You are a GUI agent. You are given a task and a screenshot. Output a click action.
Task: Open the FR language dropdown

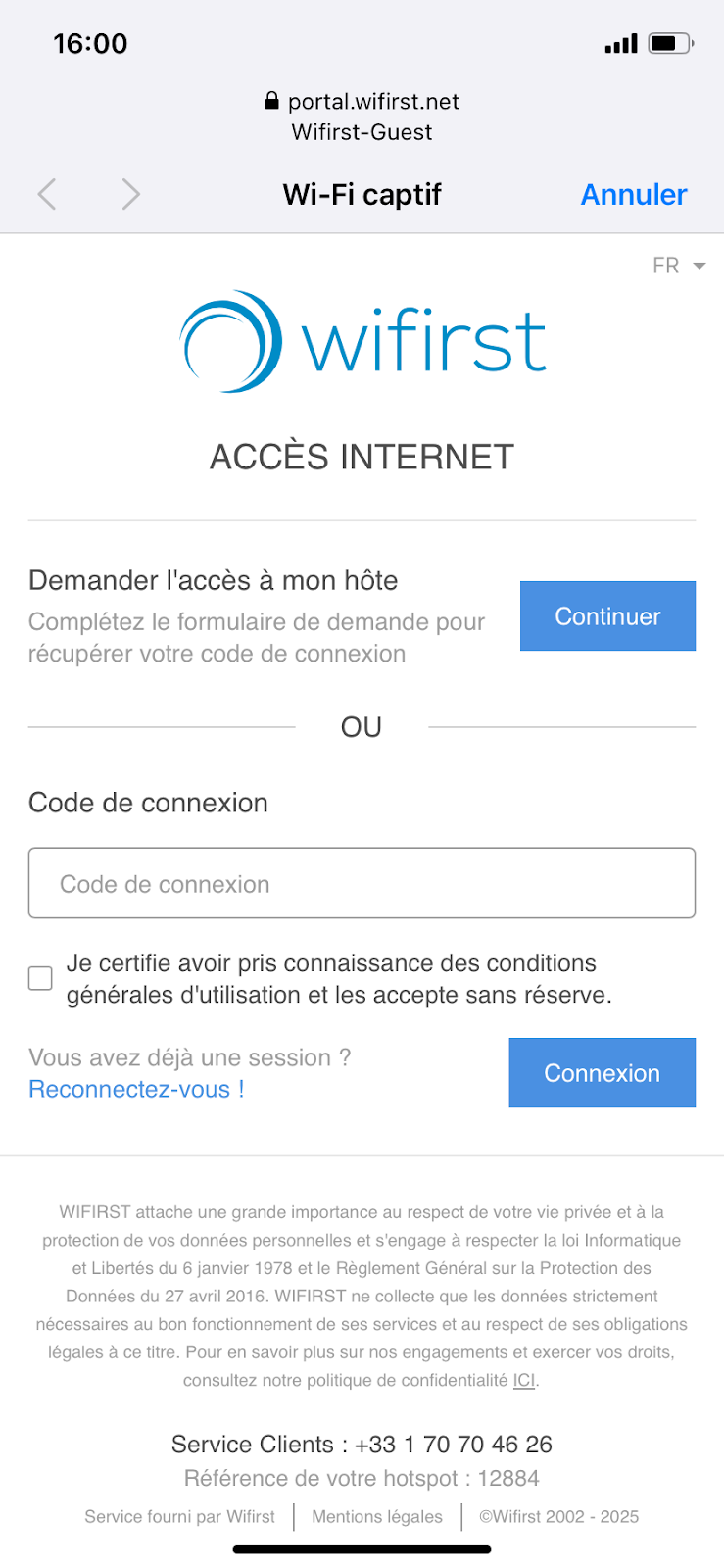[678, 266]
